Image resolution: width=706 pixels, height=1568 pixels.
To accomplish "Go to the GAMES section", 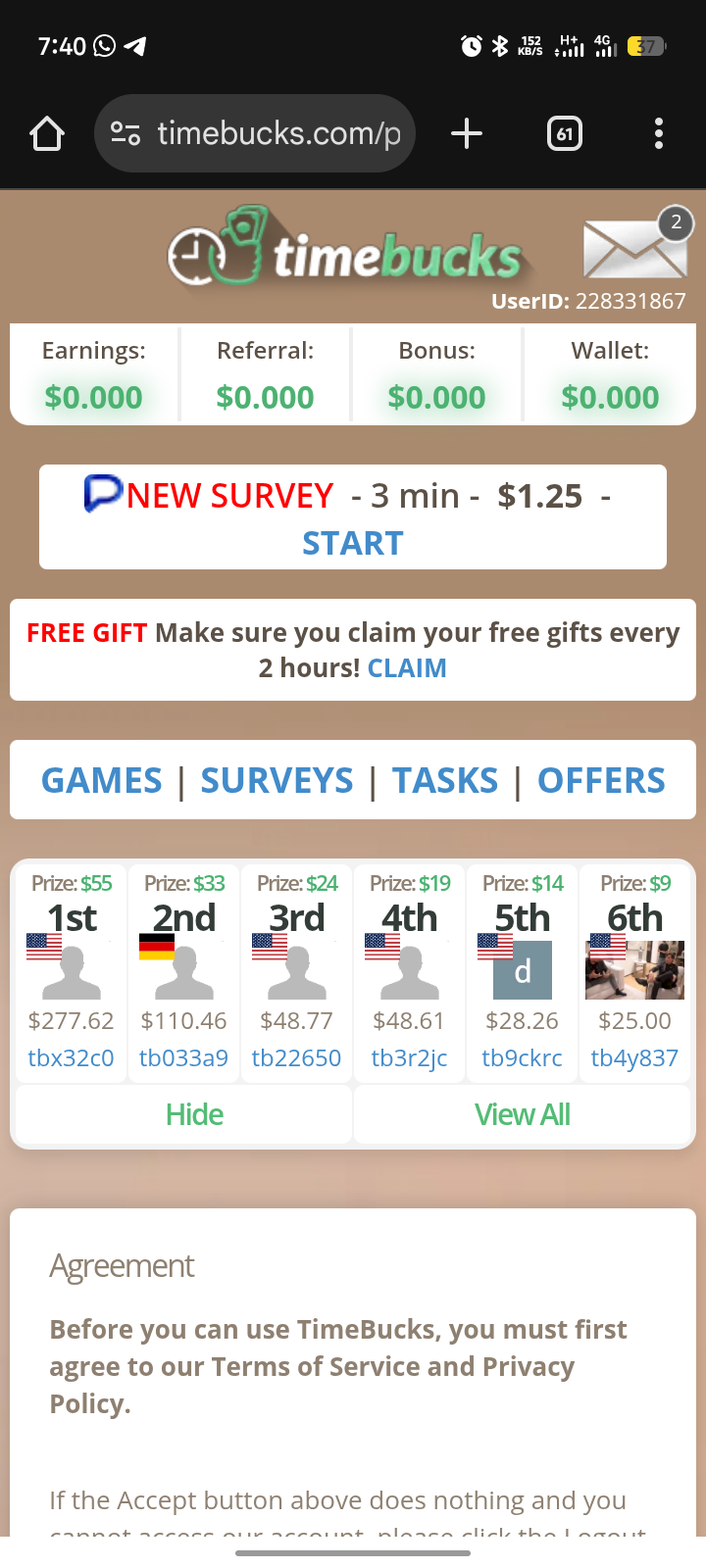I will point(102,780).
